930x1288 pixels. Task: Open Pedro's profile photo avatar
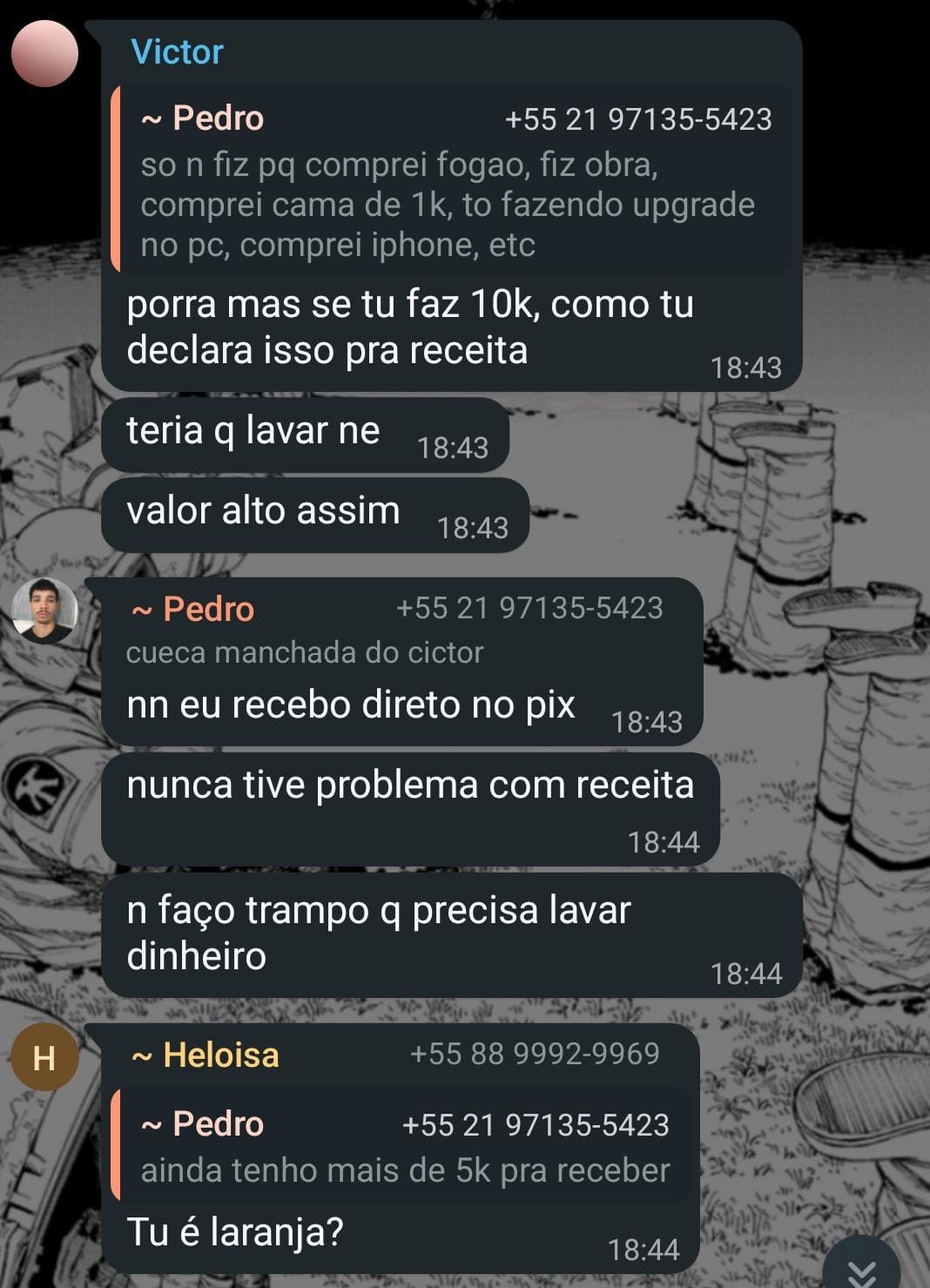coord(44,610)
